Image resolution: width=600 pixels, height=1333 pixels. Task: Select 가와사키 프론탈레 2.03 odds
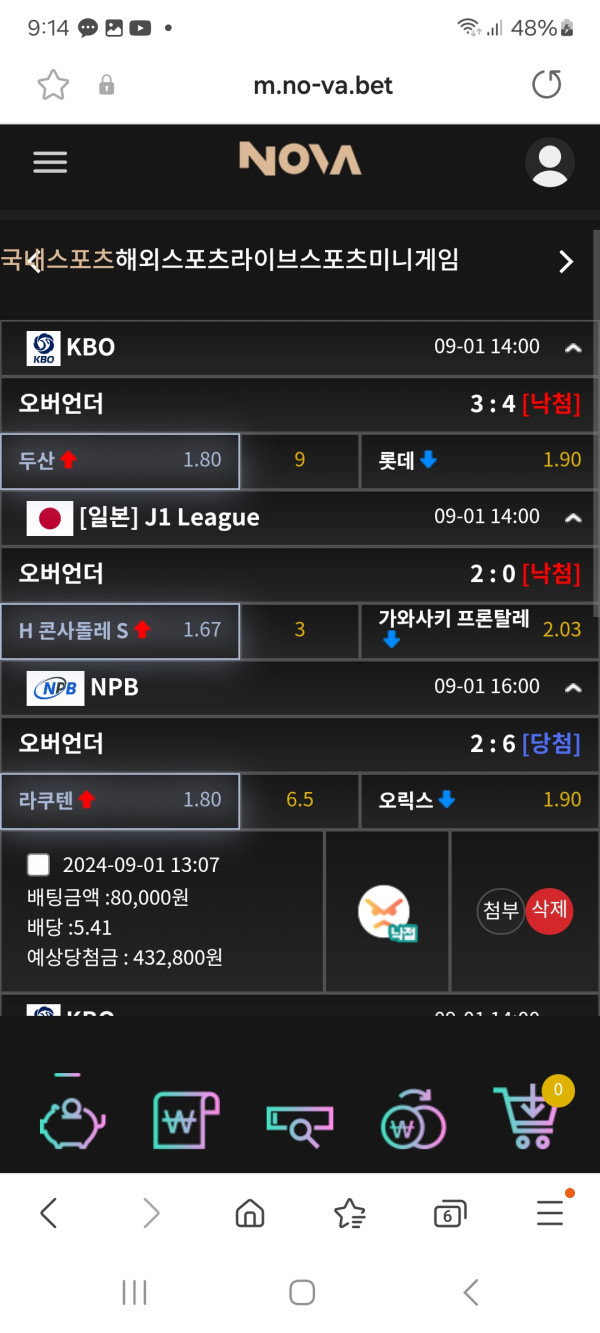tap(479, 631)
